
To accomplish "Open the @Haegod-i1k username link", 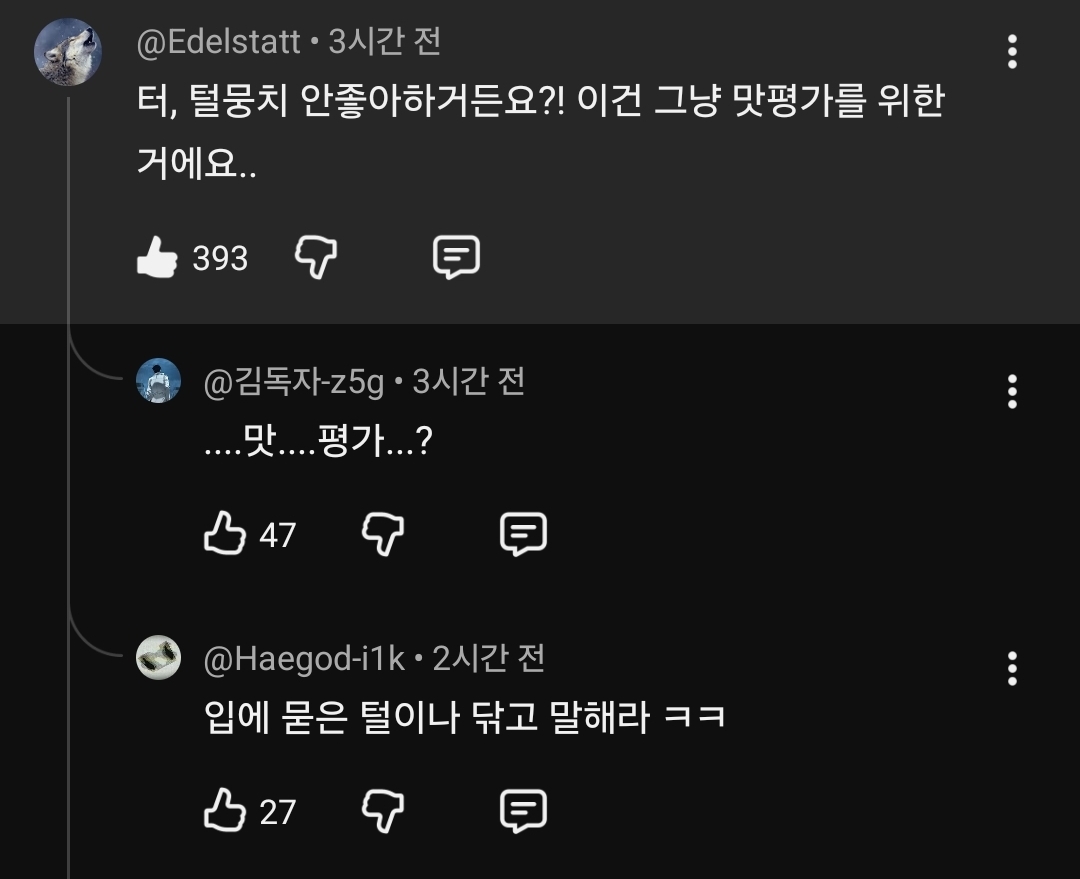I will (x=304, y=658).
